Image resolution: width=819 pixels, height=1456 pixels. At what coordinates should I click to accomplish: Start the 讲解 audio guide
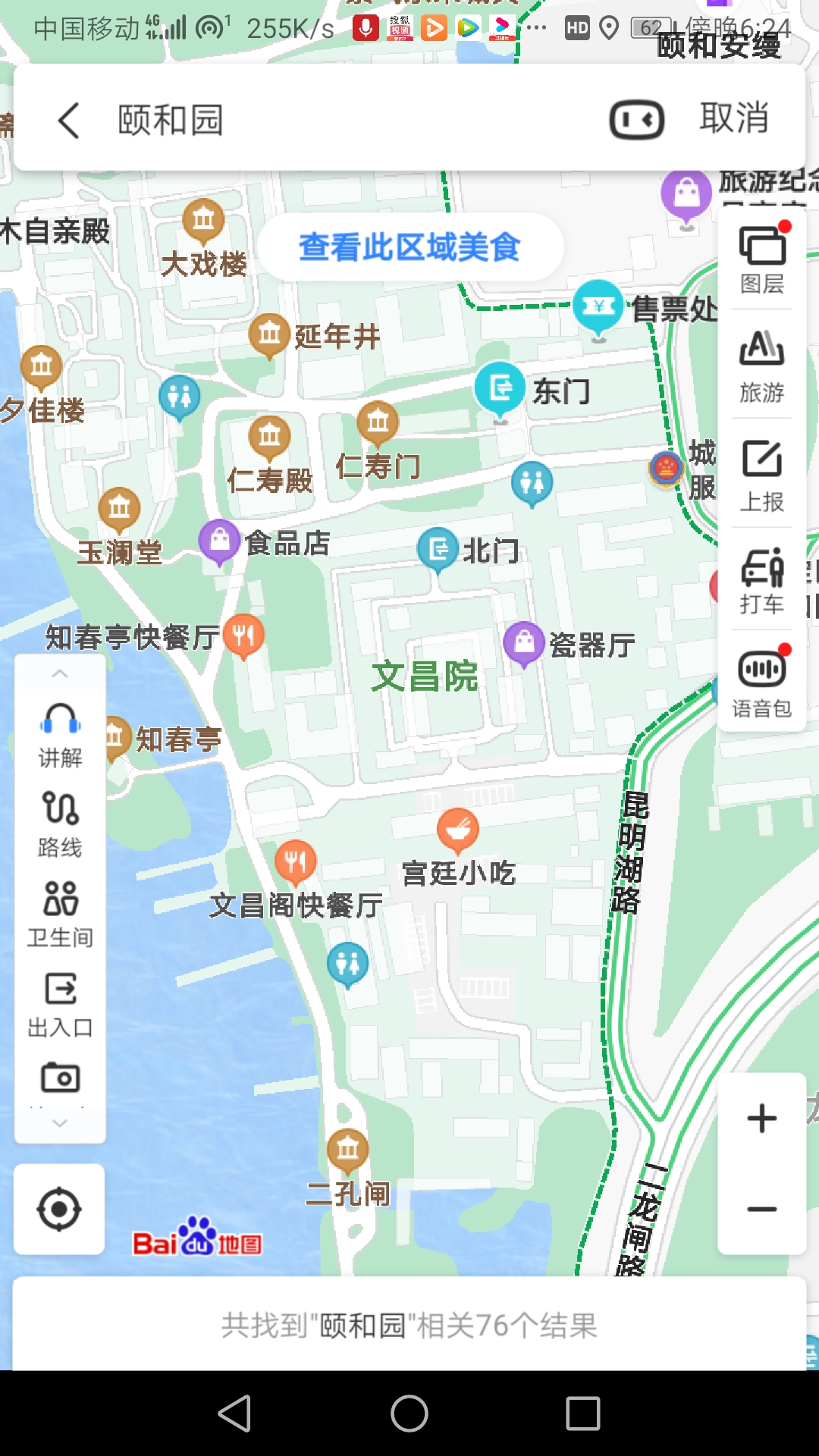click(59, 732)
